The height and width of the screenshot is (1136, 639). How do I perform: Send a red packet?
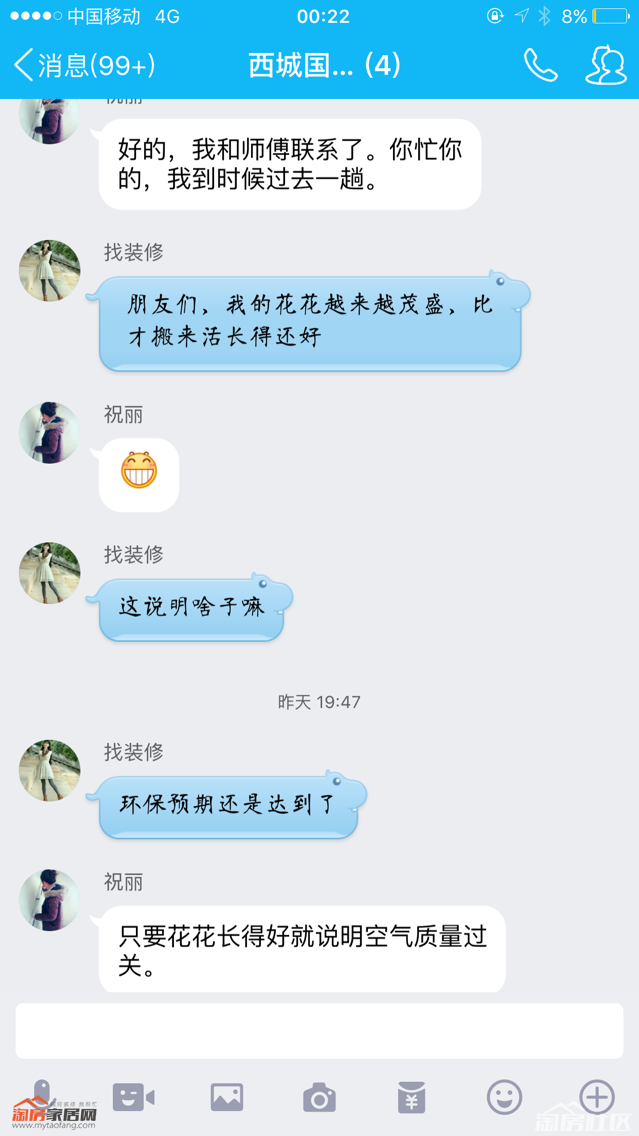(x=411, y=1097)
